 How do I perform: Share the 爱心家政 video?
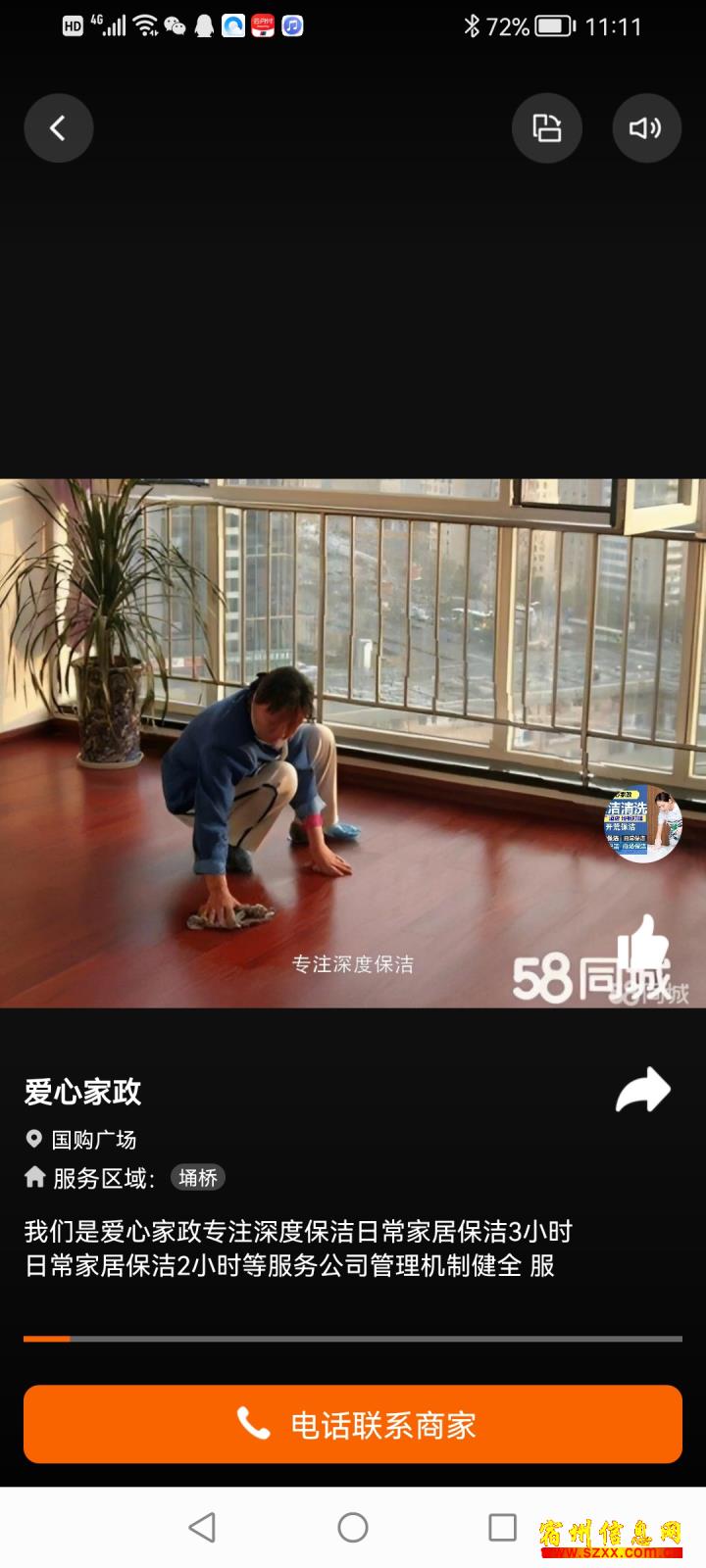coord(643,1090)
